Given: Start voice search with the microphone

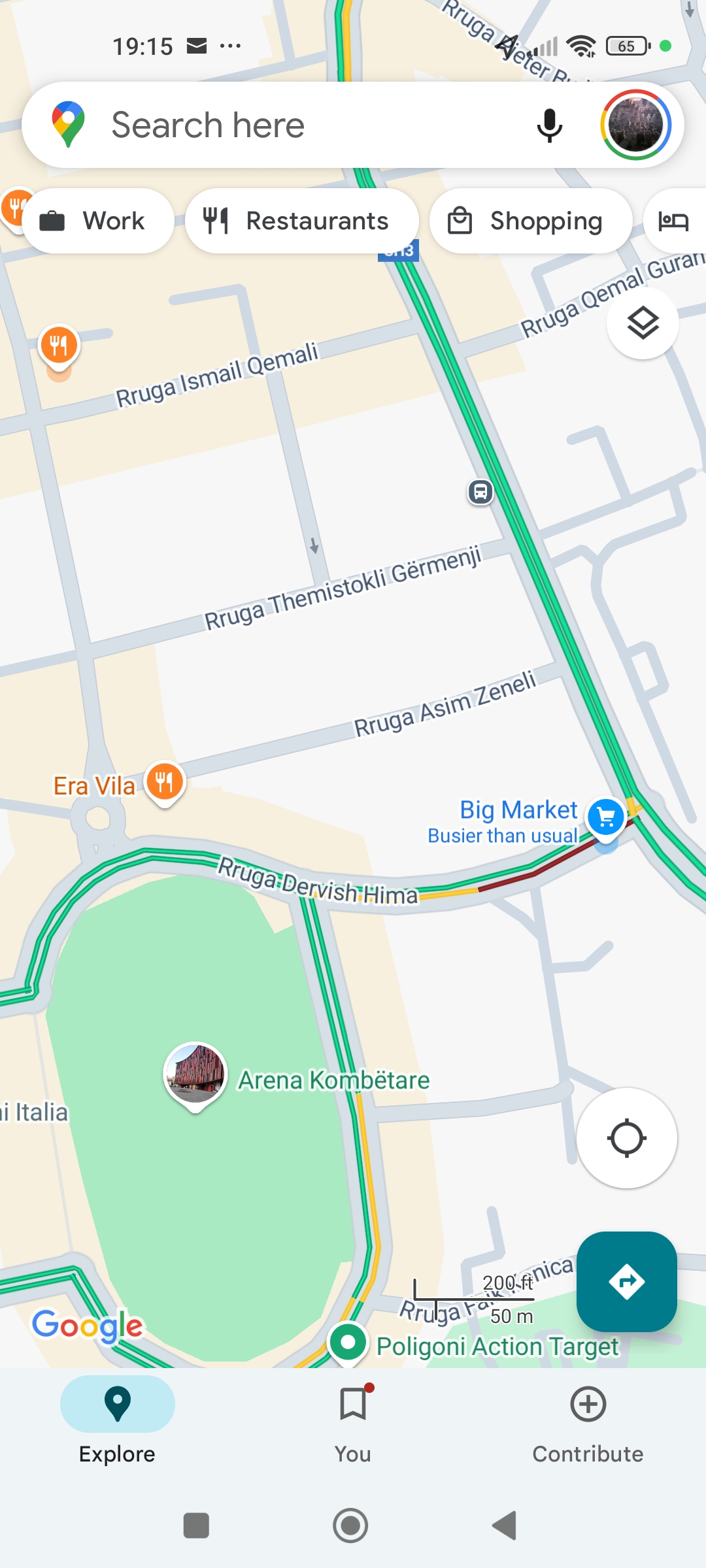Looking at the screenshot, I should tap(549, 125).
